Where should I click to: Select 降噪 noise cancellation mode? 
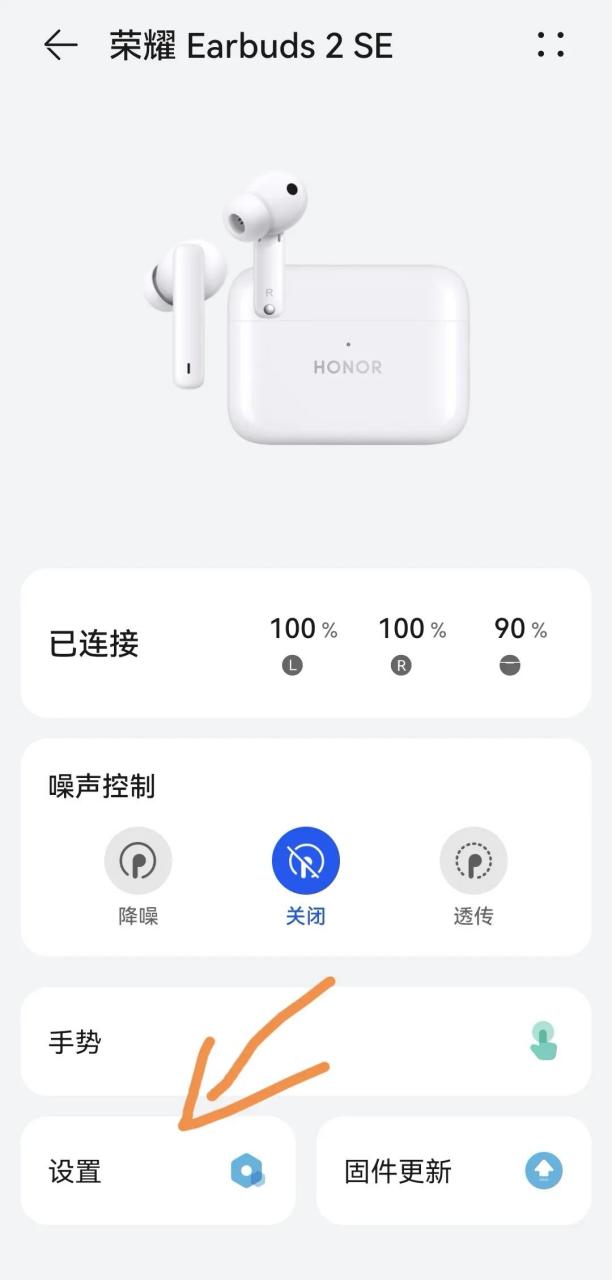(138, 861)
